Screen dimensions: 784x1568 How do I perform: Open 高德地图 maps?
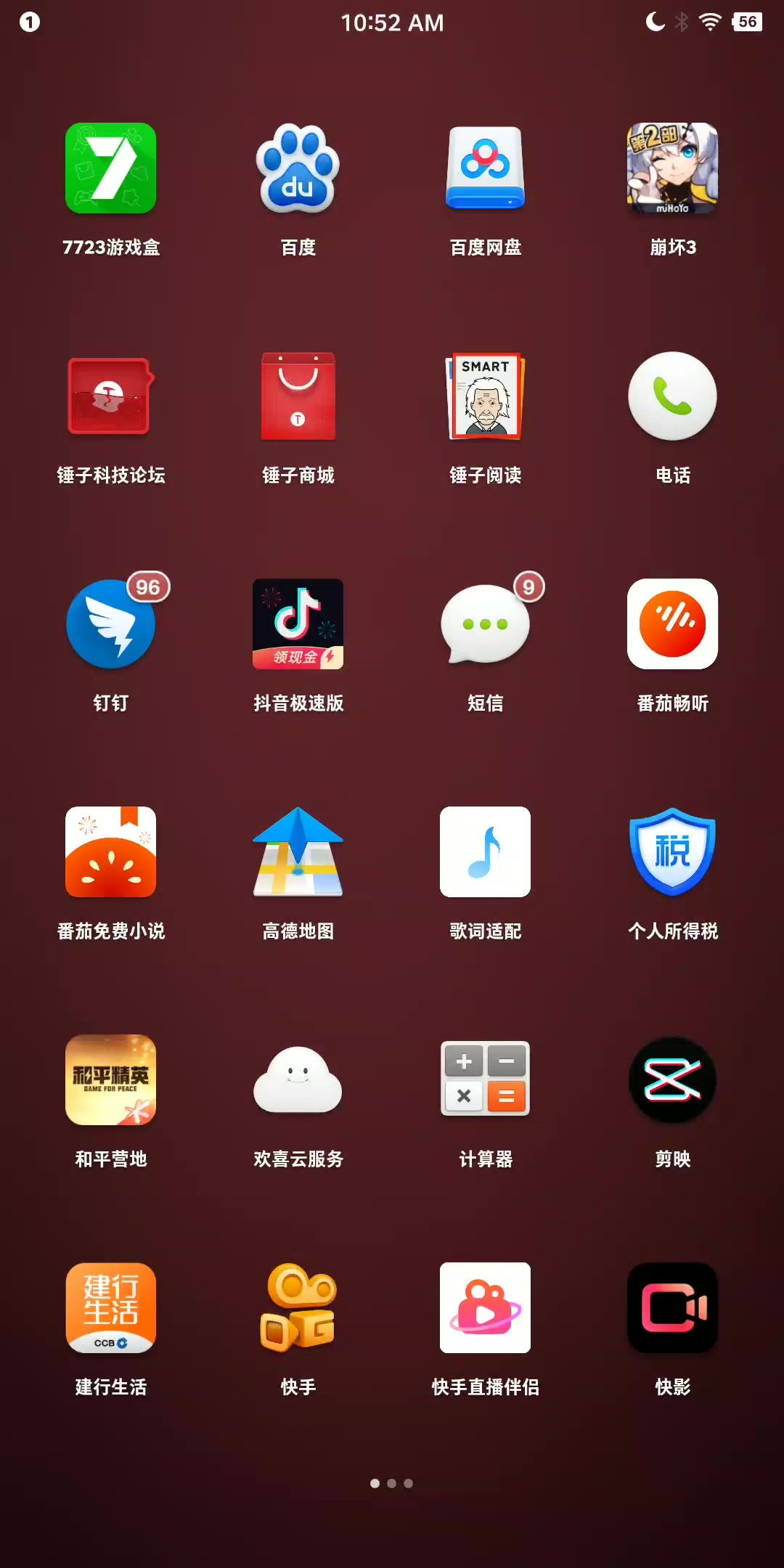click(298, 852)
